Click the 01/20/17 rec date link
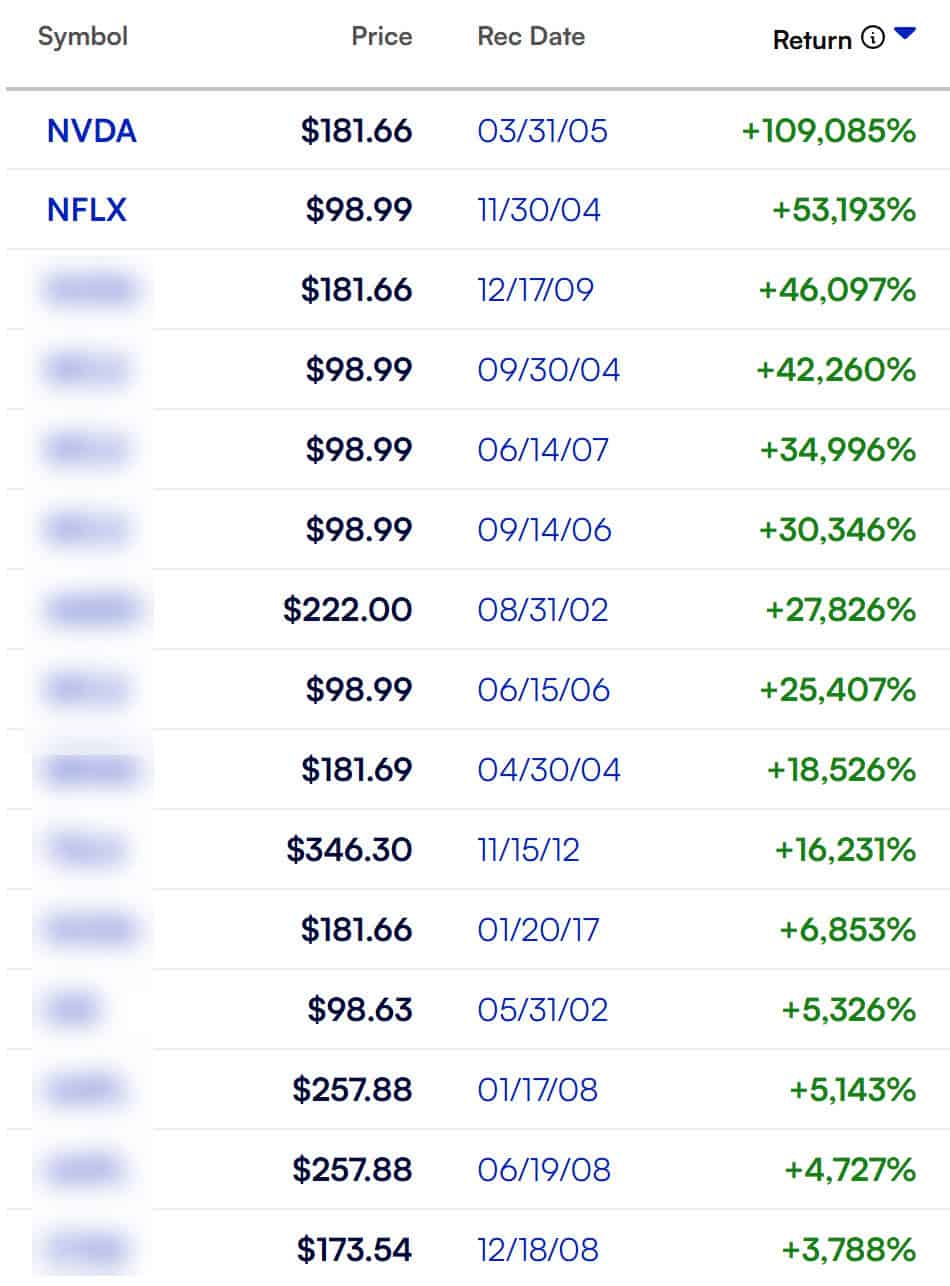This screenshot has width=950, height=1286. [538, 929]
